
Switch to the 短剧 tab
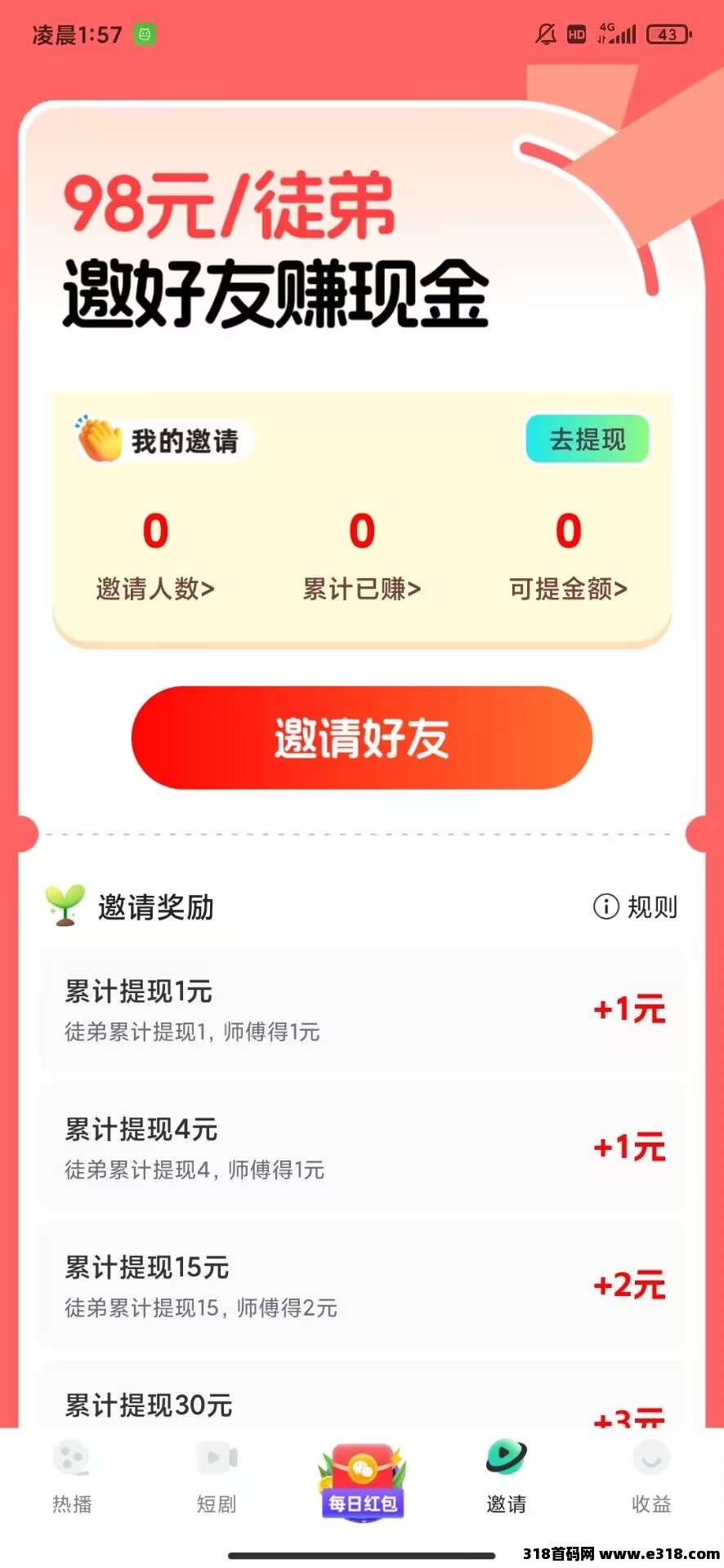point(217,1477)
